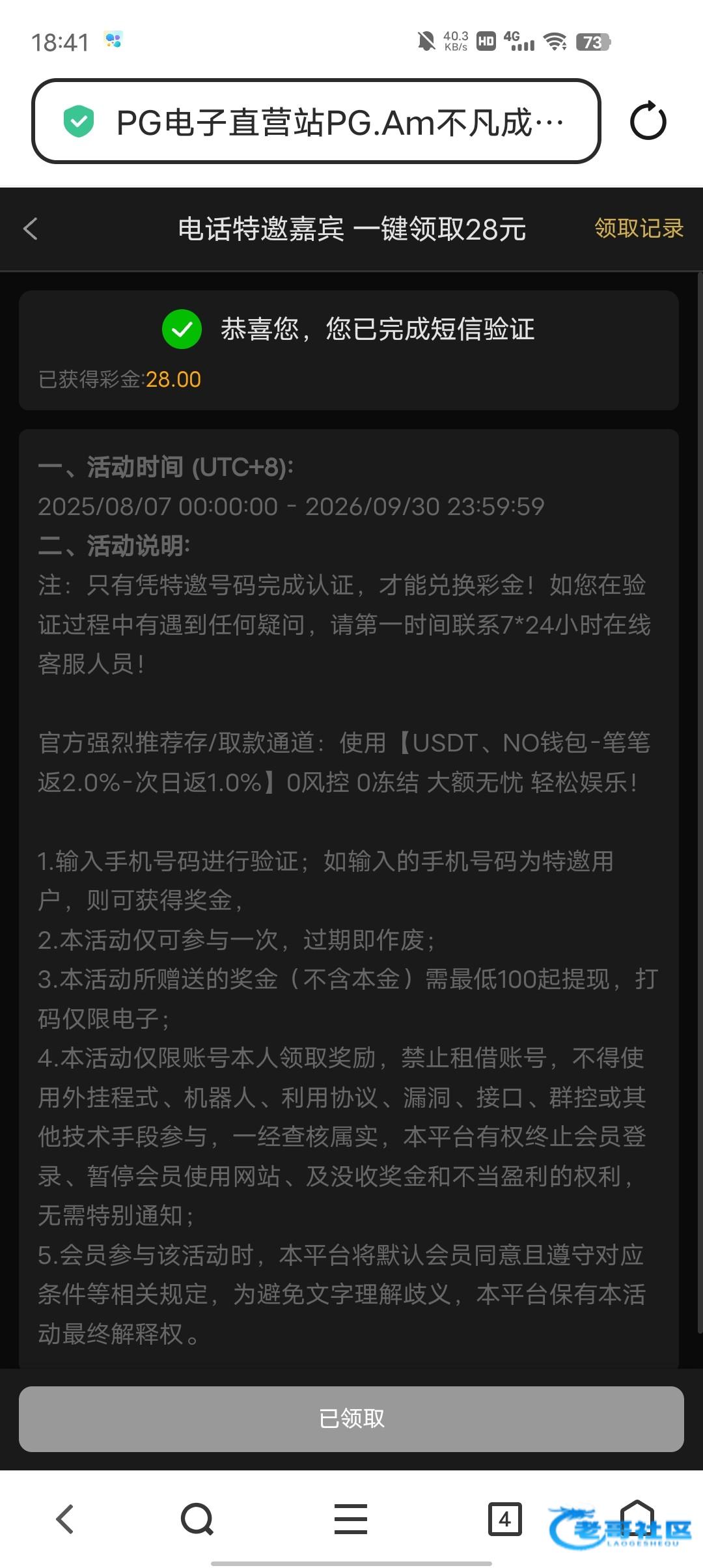This screenshot has height=1568, width=703.
Task: Open browser search from the bottom bar
Action: [x=197, y=1519]
